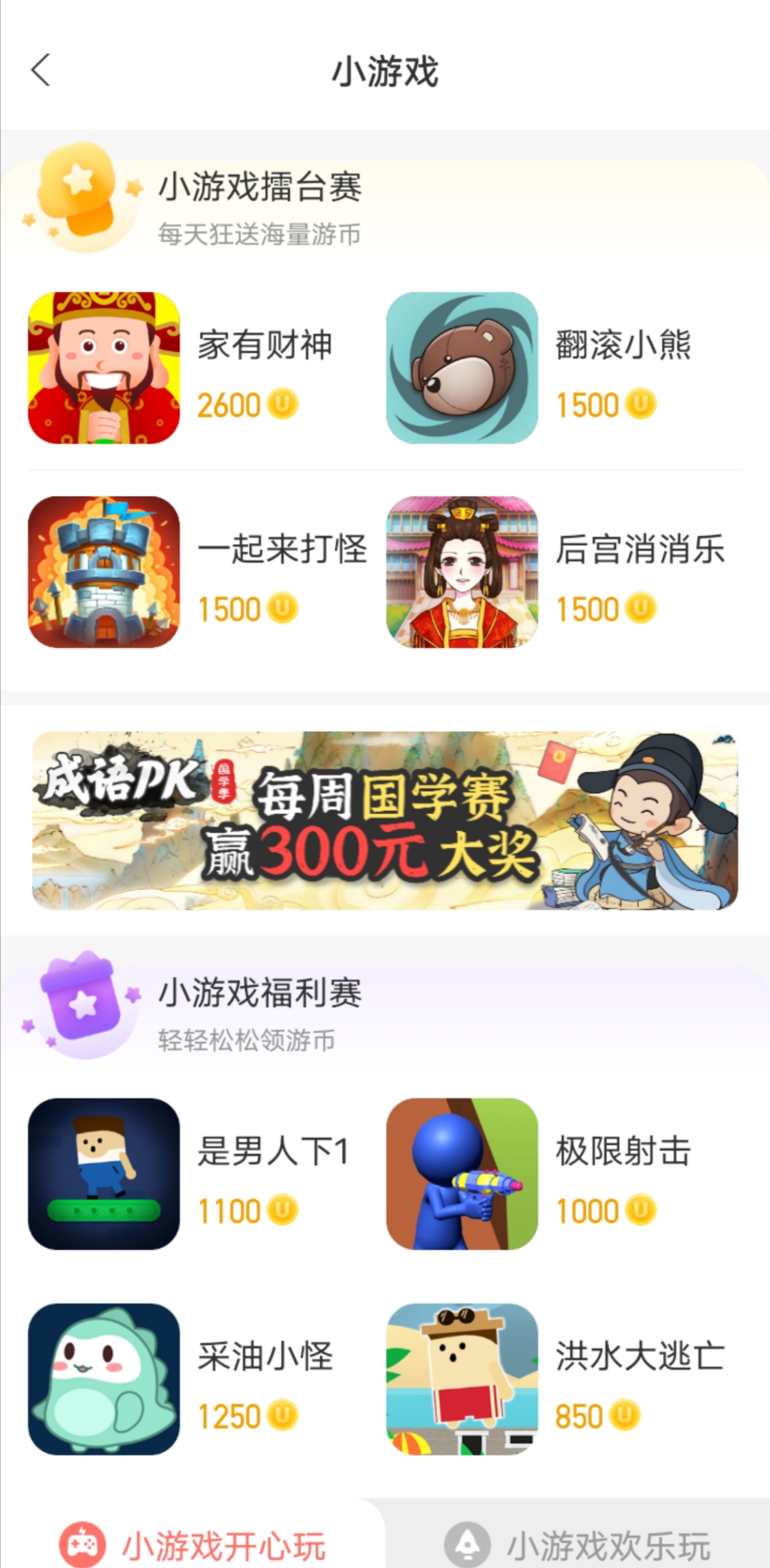Open the 成语PK weekly contest banner
The height and width of the screenshot is (1568, 770).
pyautogui.click(x=385, y=820)
